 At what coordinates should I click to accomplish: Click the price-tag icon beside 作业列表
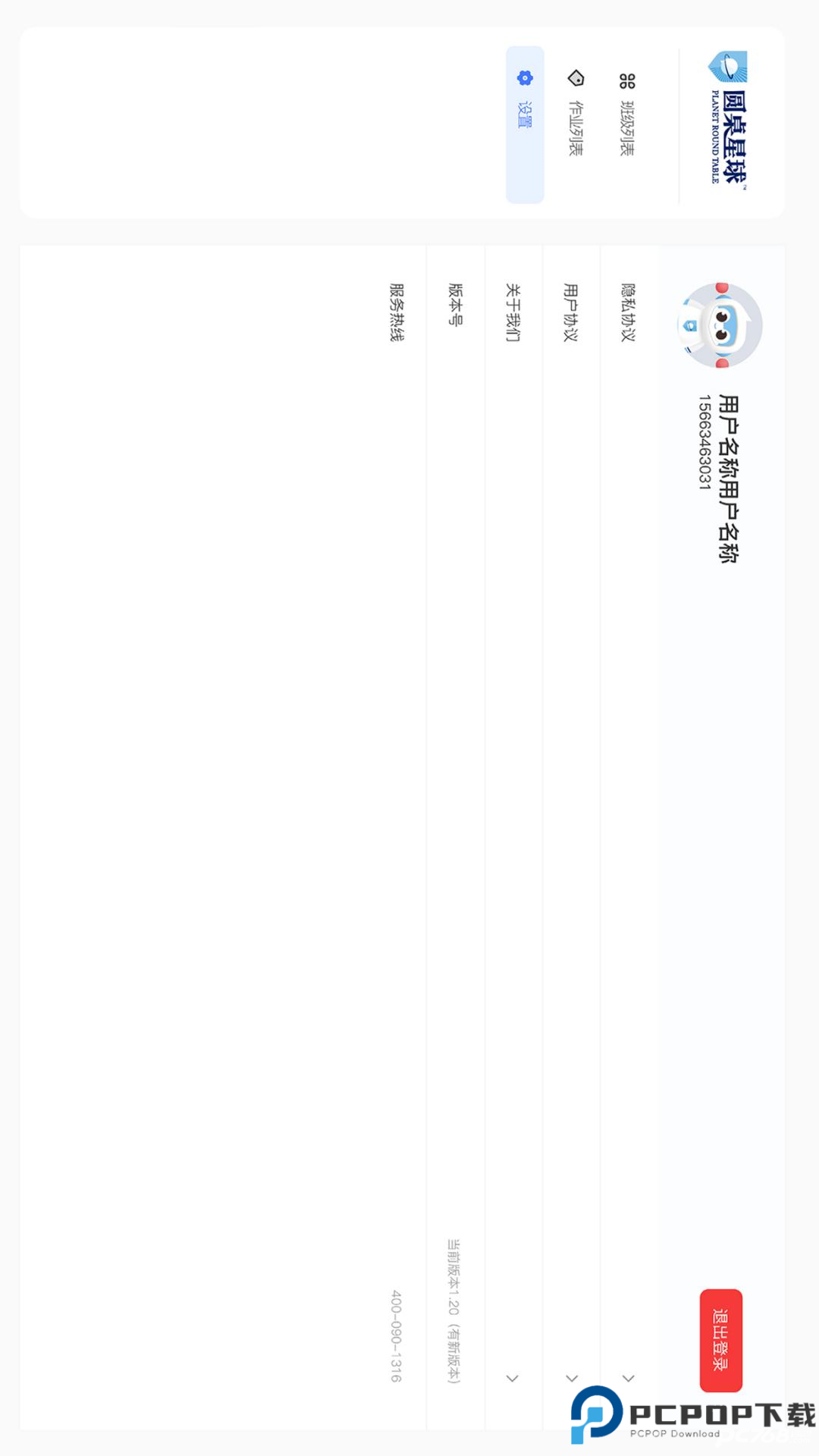(575, 78)
